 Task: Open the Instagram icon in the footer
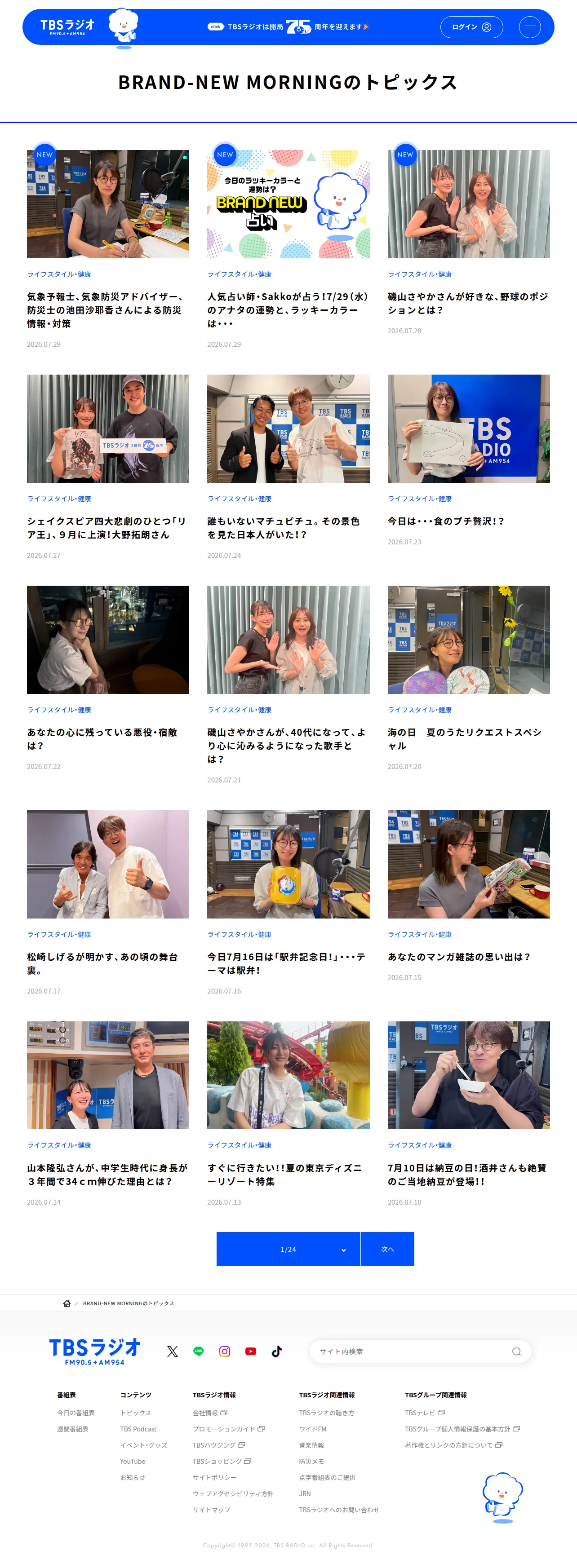pos(225,1352)
